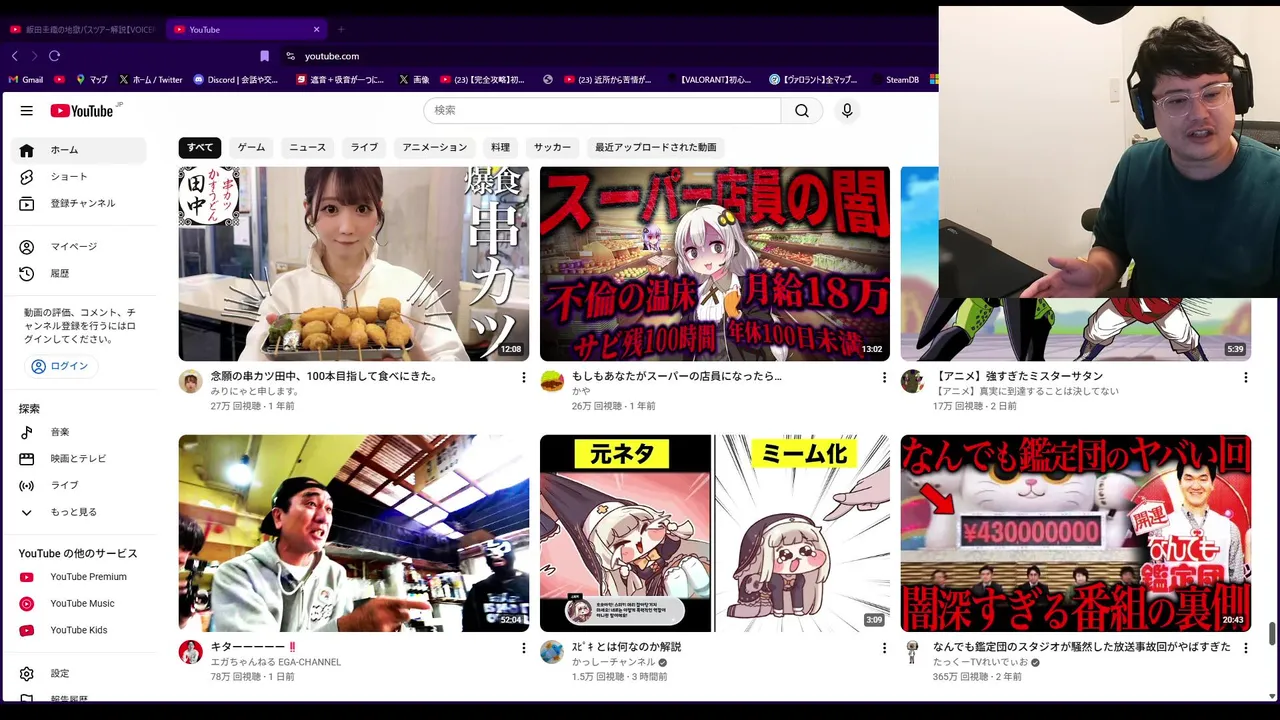The width and height of the screenshot is (1280, 720).
Task: Open YouTube Music from the sidebar
Action: click(x=82, y=604)
